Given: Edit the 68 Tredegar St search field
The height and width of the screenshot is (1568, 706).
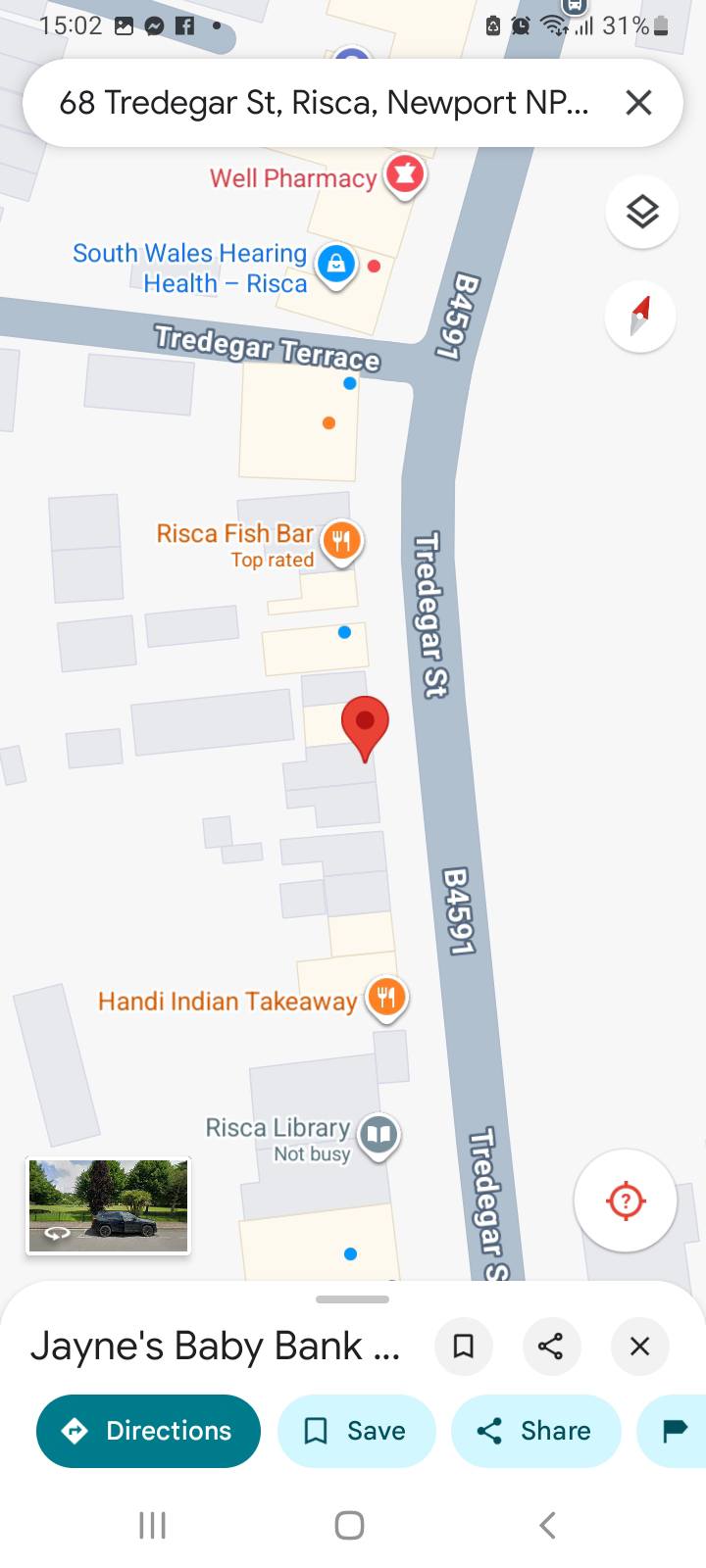Looking at the screenshot, I should point(324,102).
